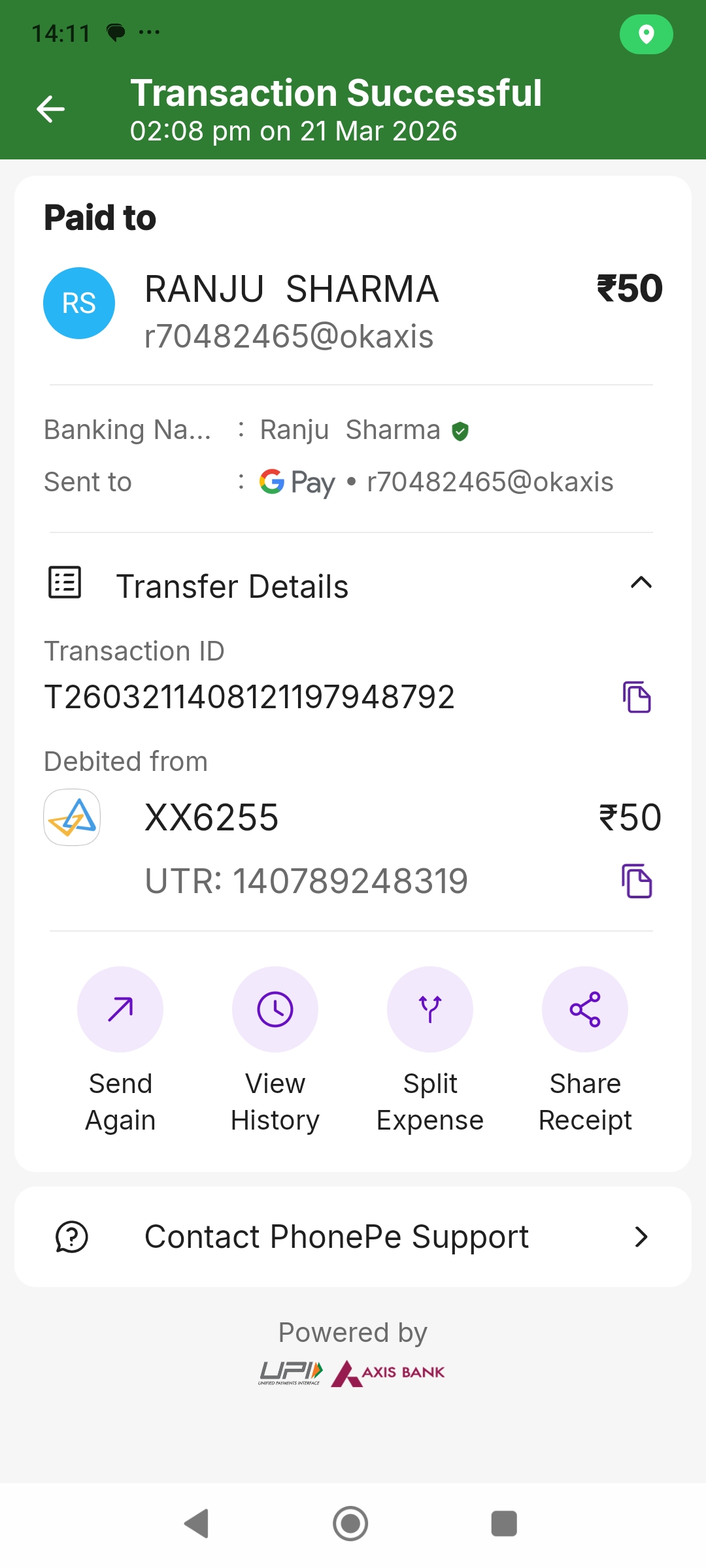Tap the system home button

click(350, 1524)
